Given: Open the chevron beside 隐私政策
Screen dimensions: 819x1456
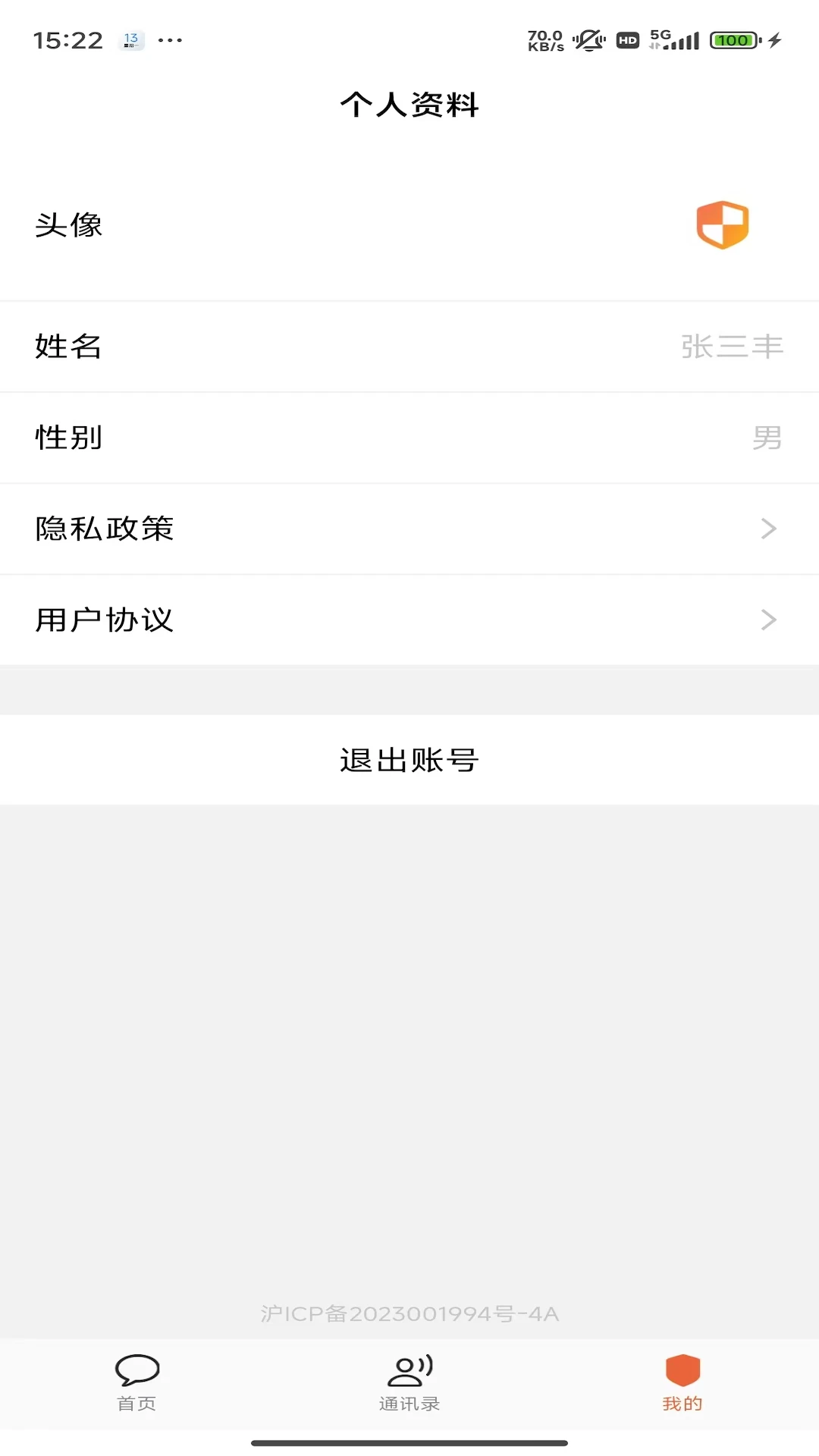Looking at the screenshot, I should (767, 529).
